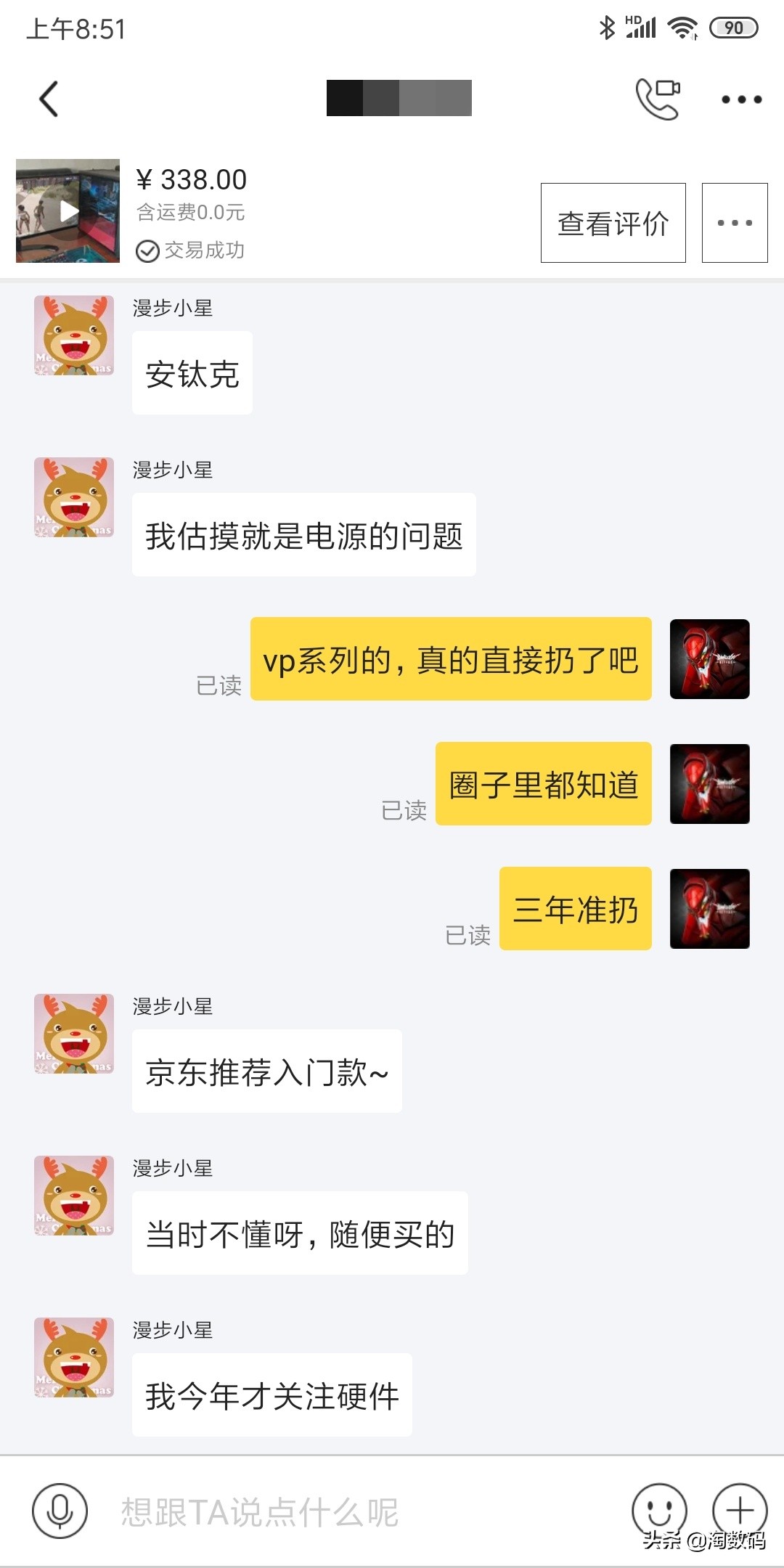Open more actions beside 查看评价
This screenshot has height=1568, width=784.
point(735,221)
